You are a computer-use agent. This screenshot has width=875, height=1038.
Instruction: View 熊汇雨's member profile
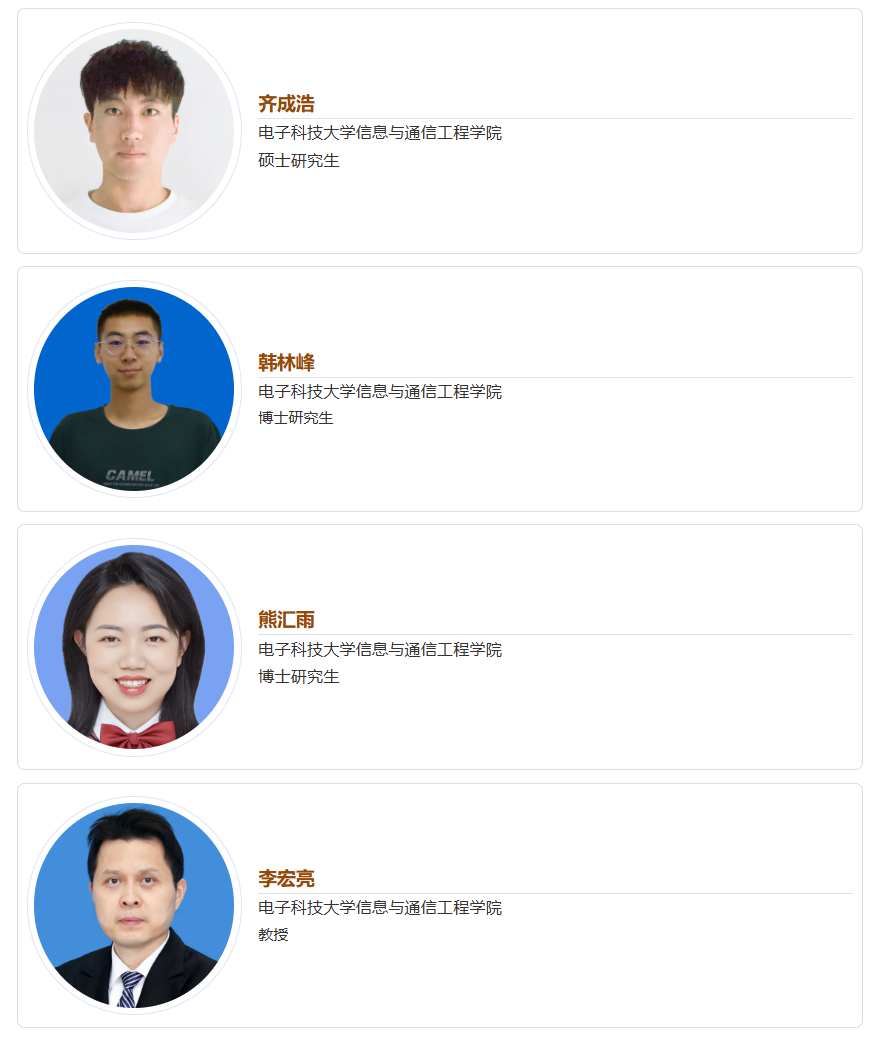tap(286, 620)
